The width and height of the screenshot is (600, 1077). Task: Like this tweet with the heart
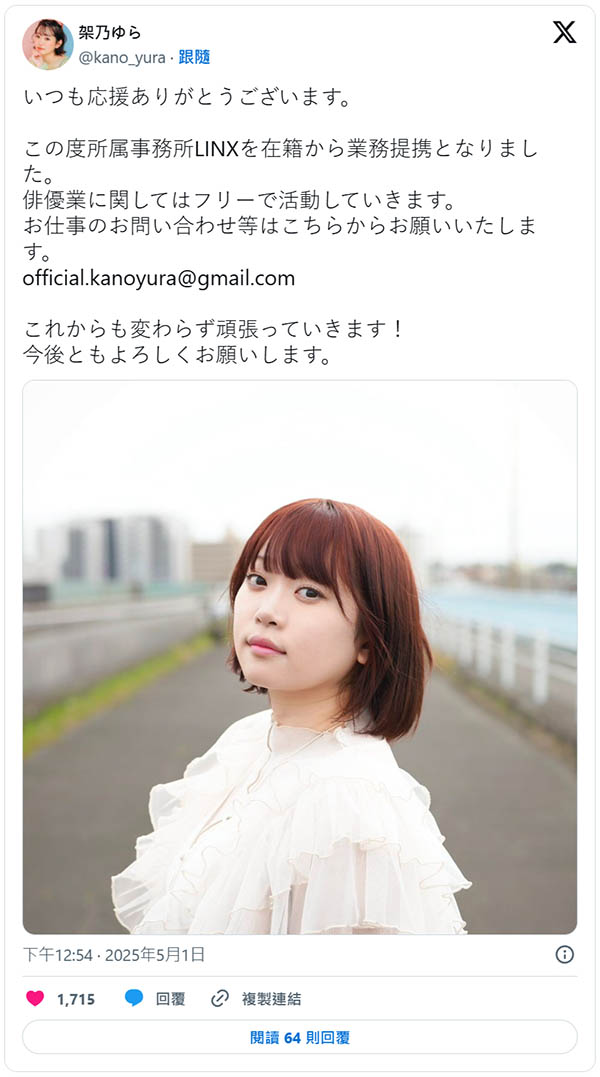click(35, 998)
